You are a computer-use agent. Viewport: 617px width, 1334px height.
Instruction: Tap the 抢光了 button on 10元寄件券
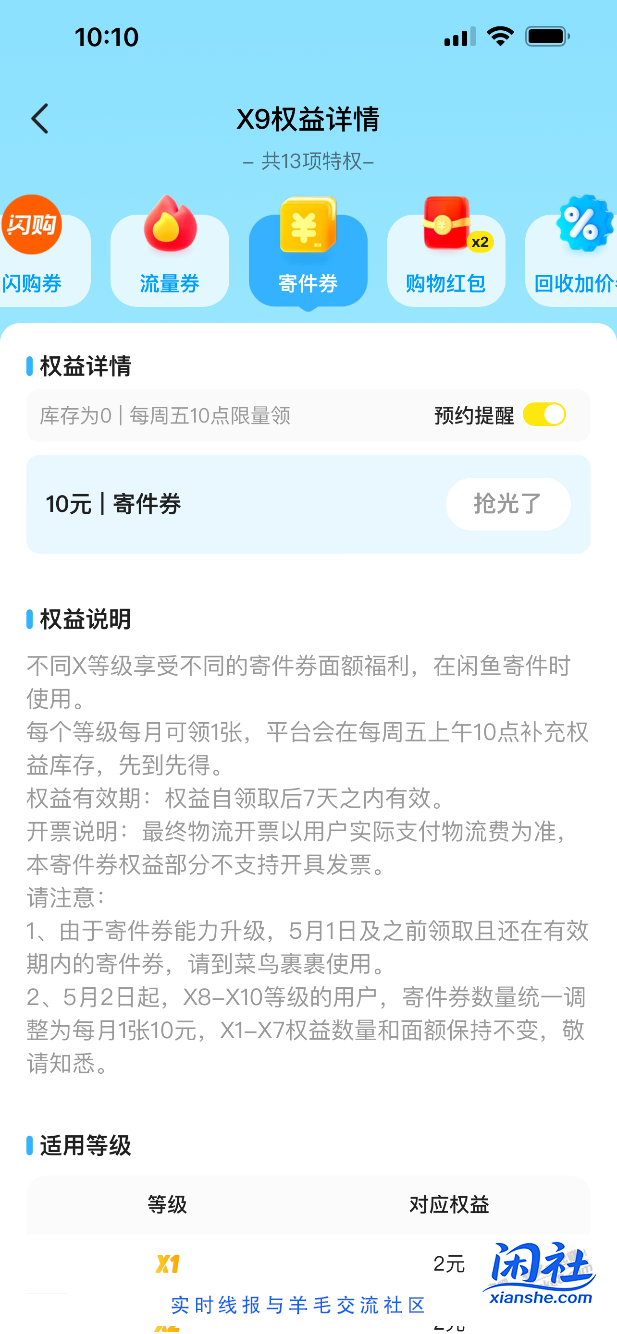pyautogui.click(x=508, y=504)
